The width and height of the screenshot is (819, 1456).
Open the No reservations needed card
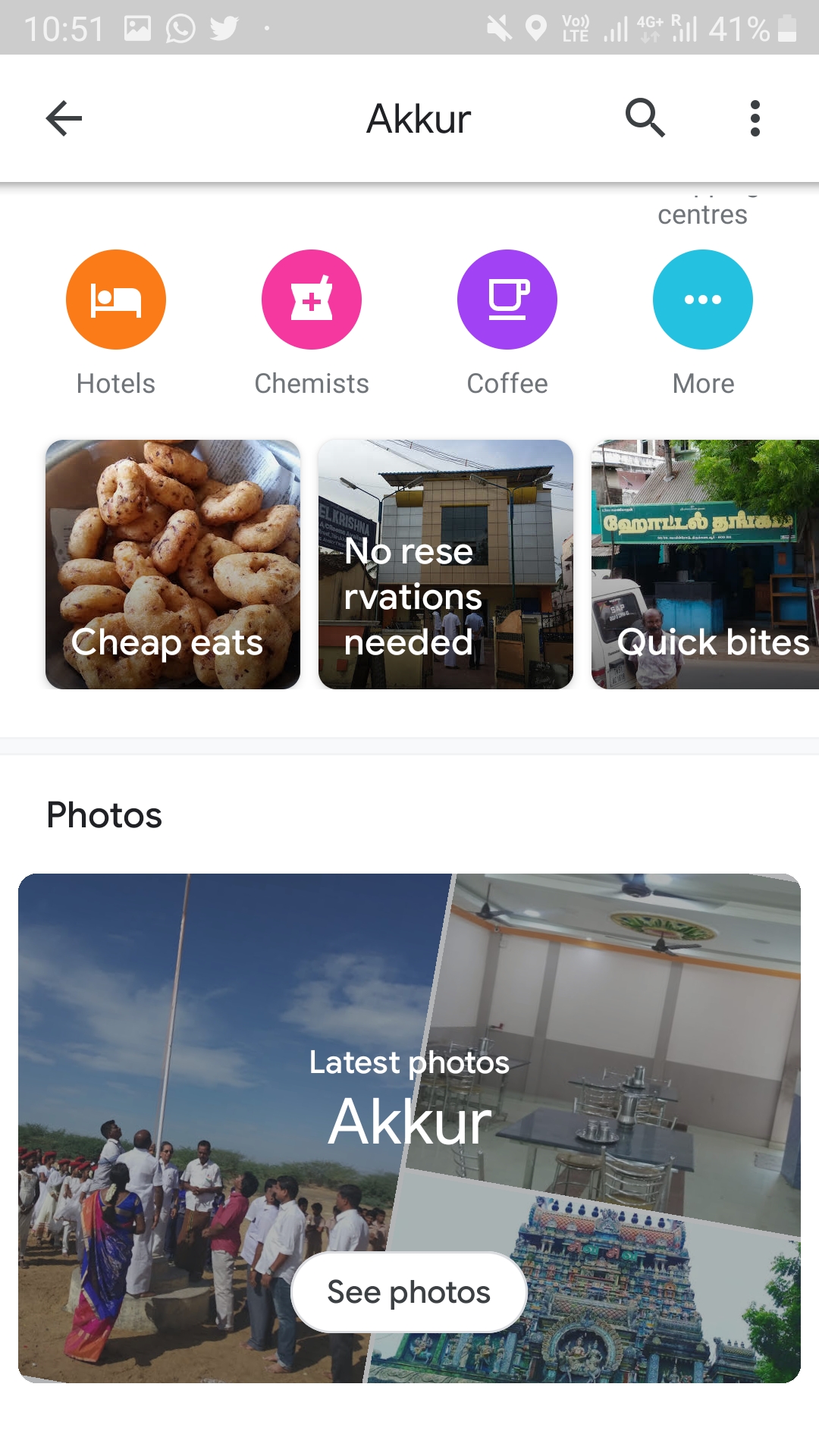pyautogui.click(x=446, y=564)
